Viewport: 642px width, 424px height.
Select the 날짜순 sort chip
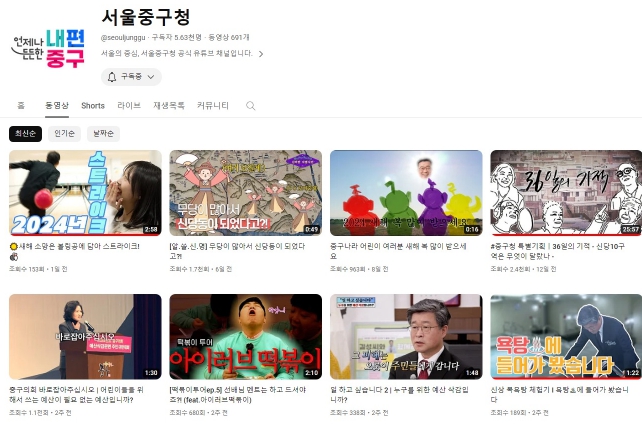[x=103, y=133]
